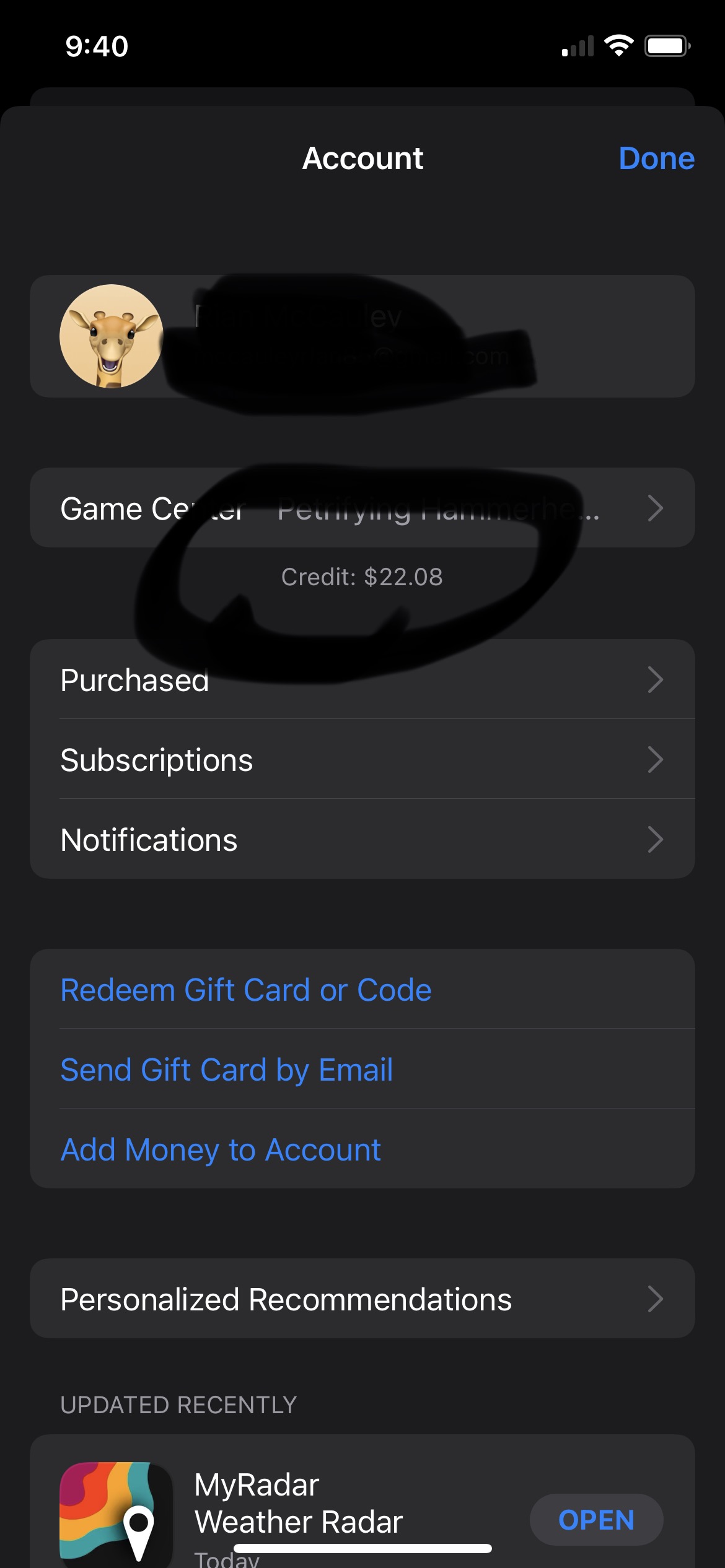View Subscriptions
Viewport: 725px width, 1568px height.
coord(362,759)
